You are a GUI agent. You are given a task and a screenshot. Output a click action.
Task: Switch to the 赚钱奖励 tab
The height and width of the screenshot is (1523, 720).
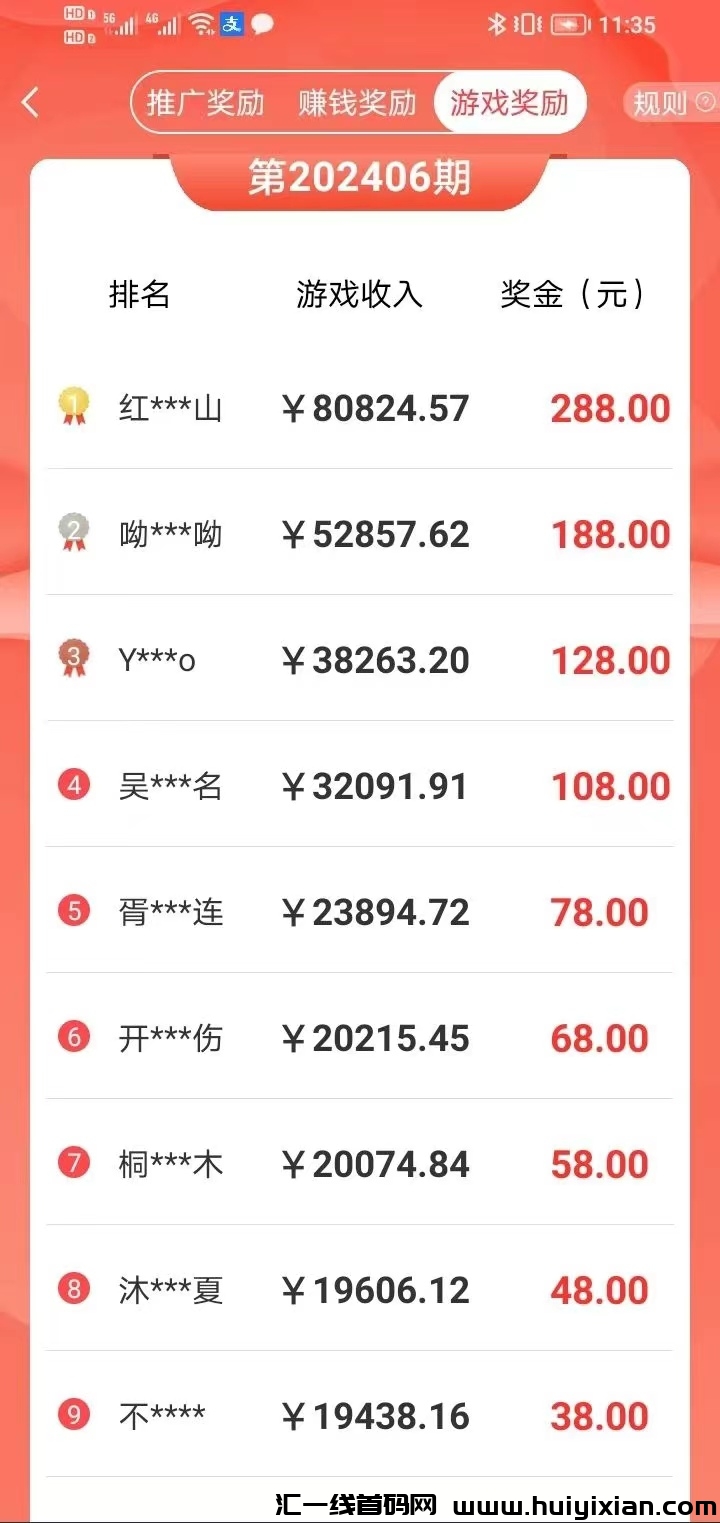coord(357,103)
